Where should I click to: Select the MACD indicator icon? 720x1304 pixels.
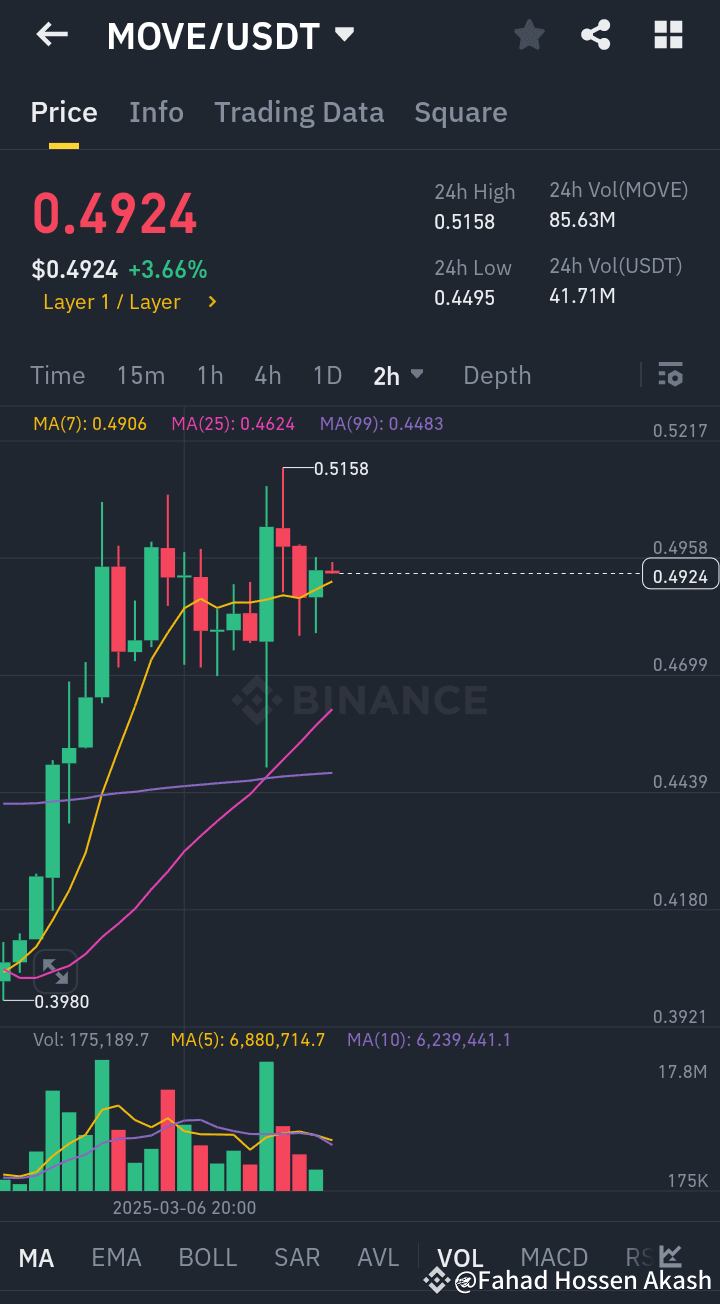554,1257
